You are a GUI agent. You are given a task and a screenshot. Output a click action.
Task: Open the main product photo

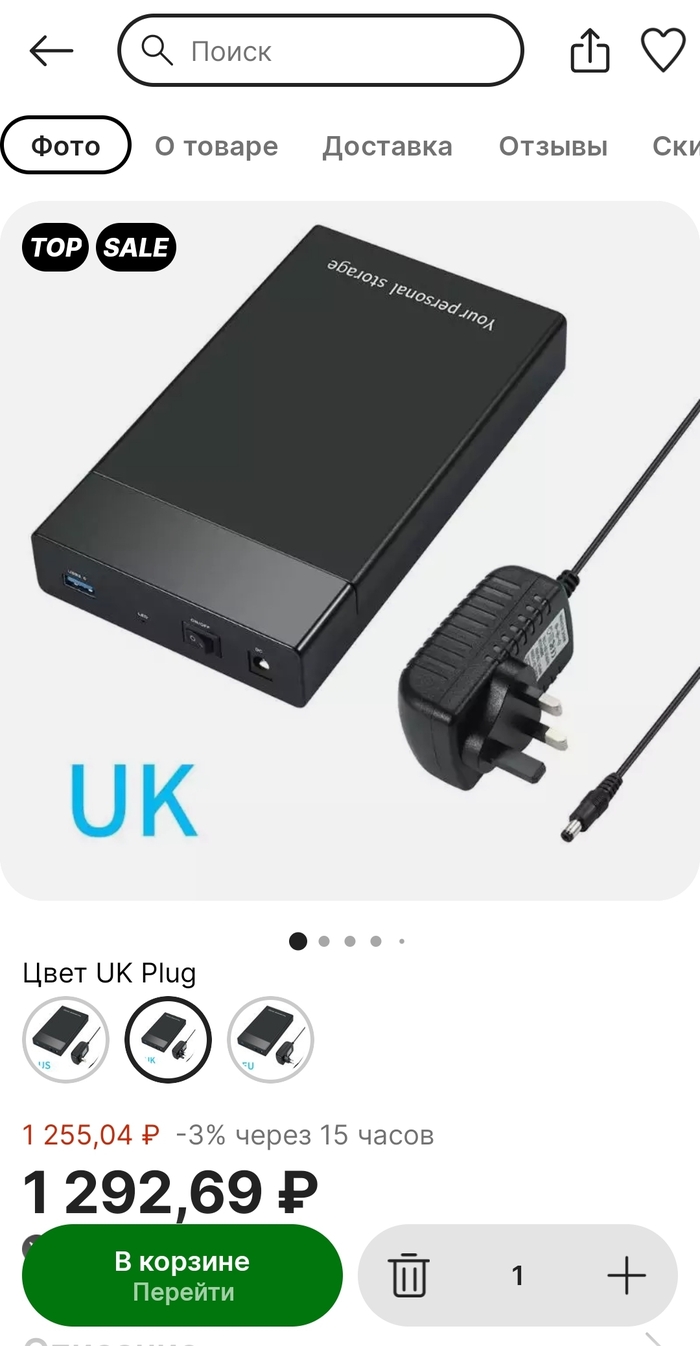(x=350, y=550)
